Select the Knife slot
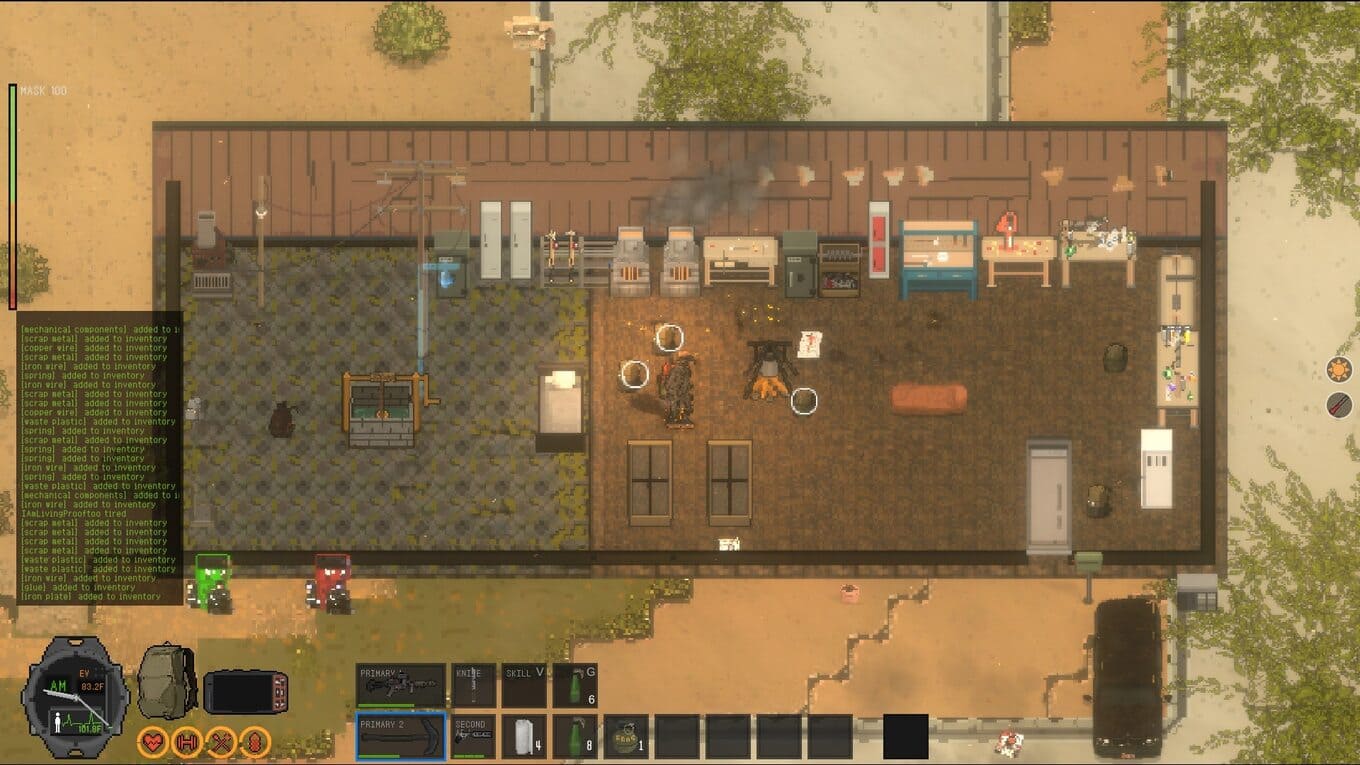This screenshot has width=1360, height=765. pyautogui.click(x=473, y=685)
